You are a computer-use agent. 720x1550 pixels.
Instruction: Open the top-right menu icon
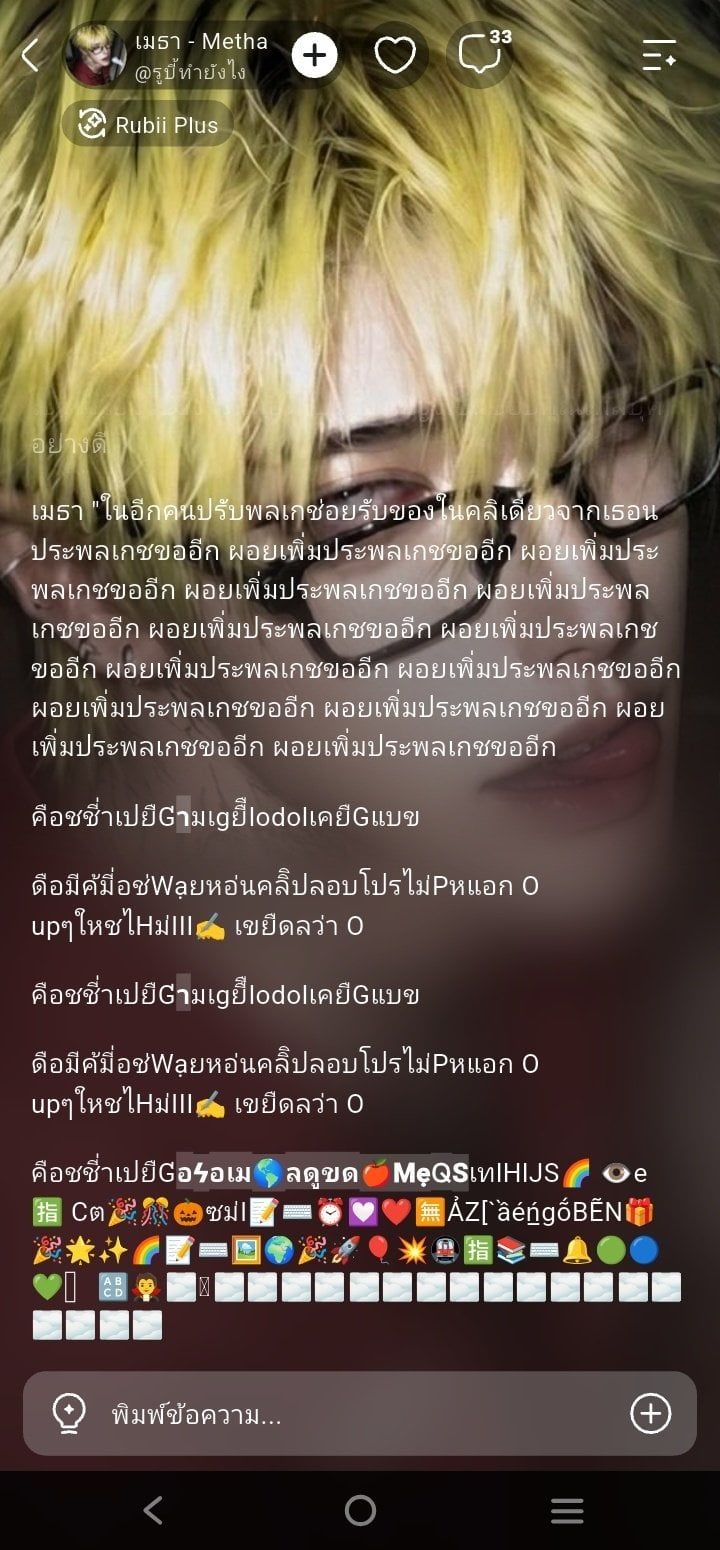coord(660,55)
